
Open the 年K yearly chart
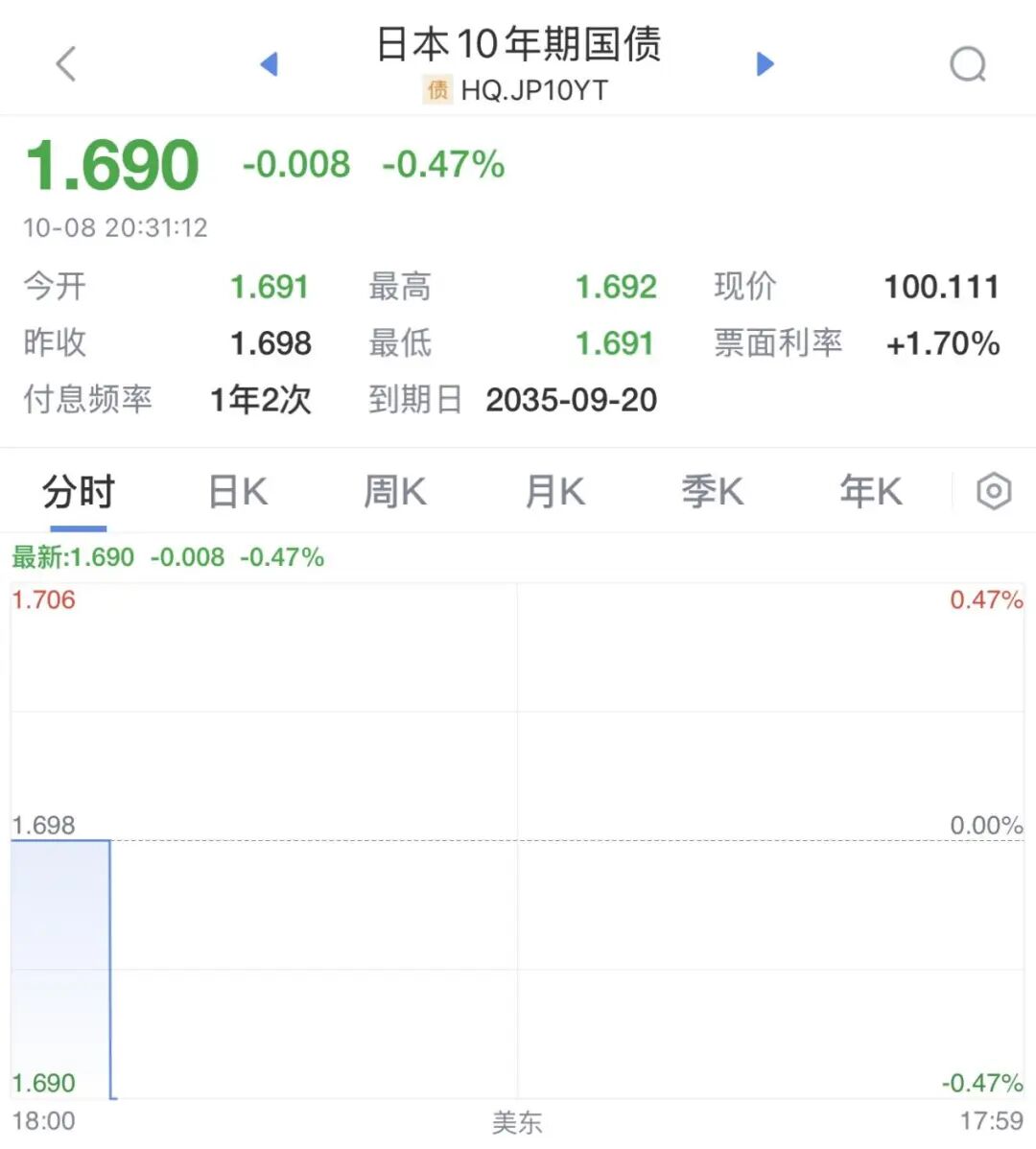(869, 490)
